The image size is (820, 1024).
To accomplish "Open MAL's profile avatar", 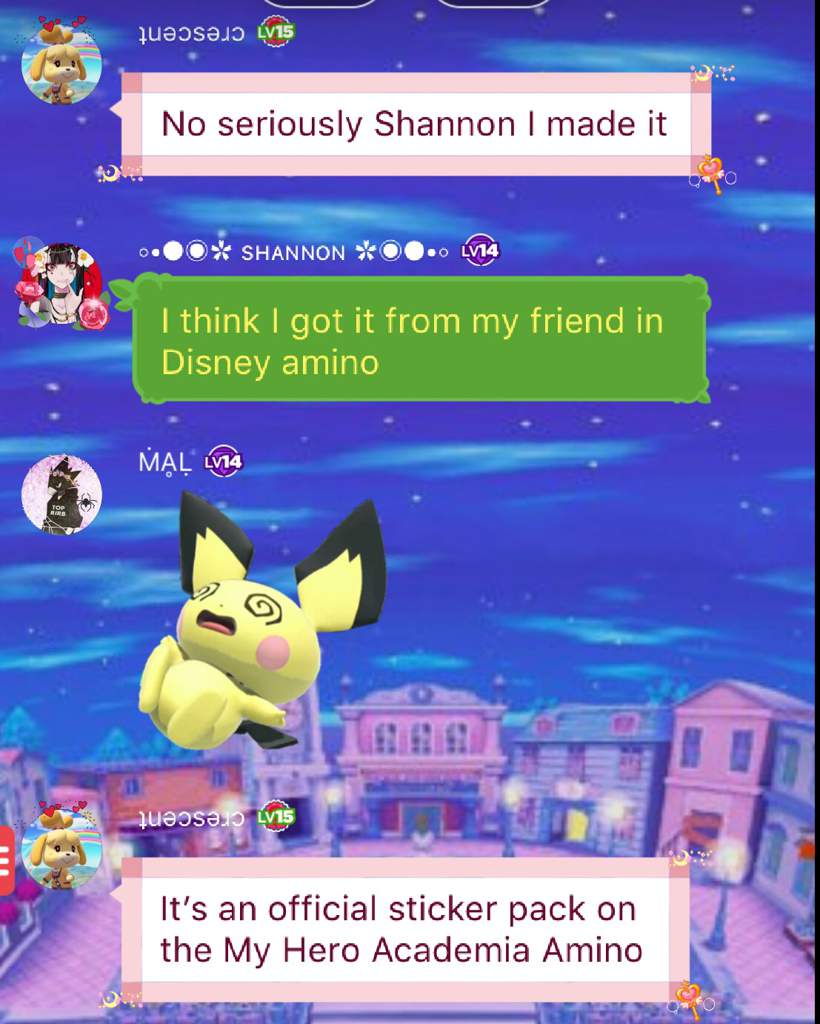I will pos(61,494).
